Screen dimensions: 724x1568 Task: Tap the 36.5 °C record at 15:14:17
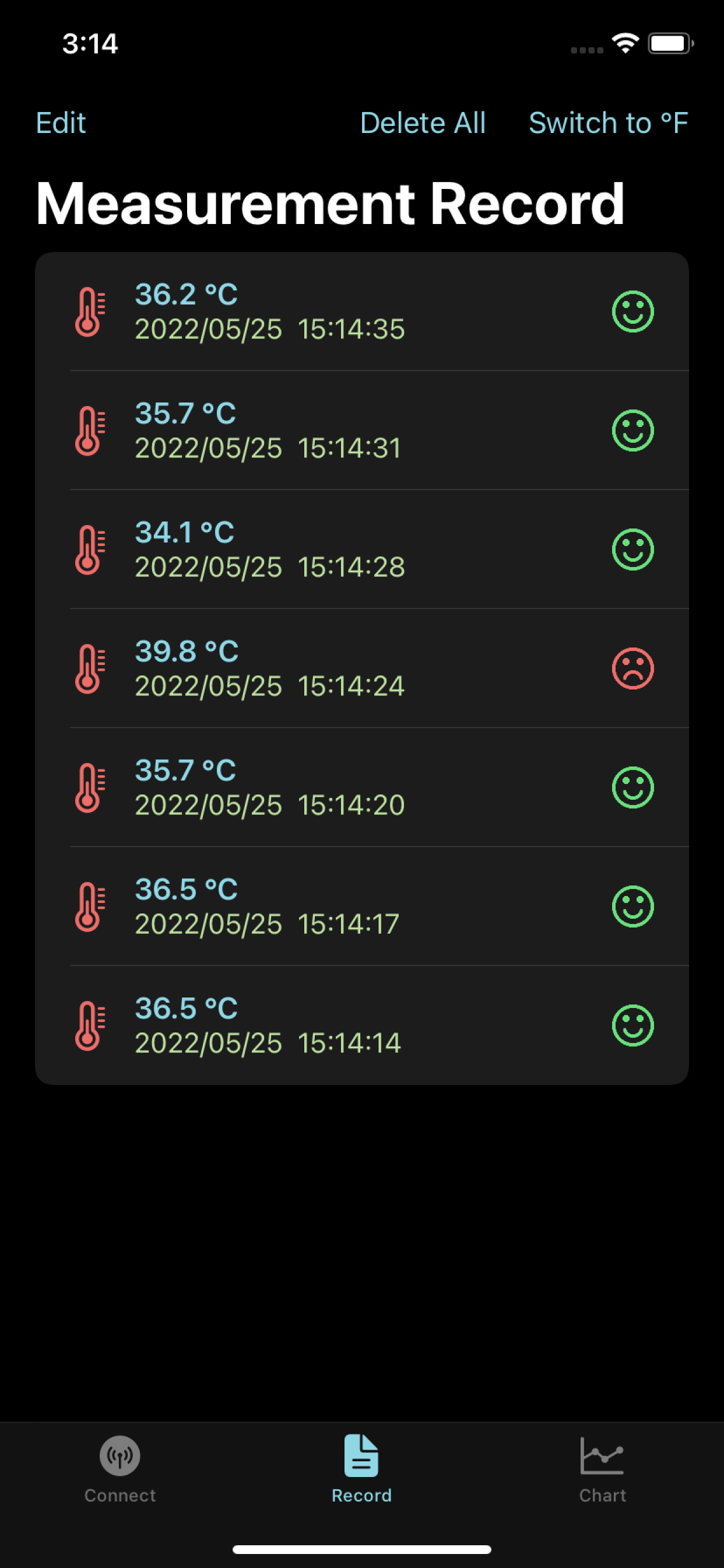coord(362,907)
